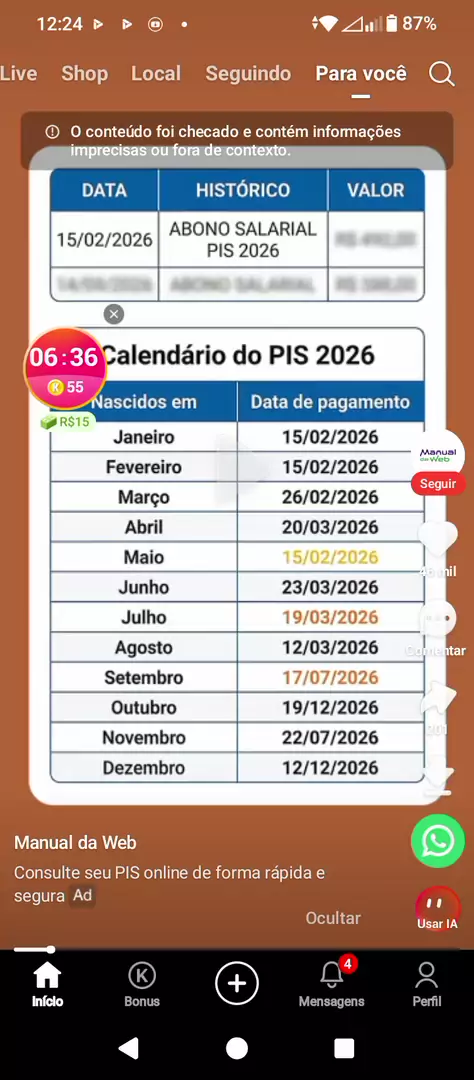
Task: Switch to the Shop tab
Action: [84, 74]
